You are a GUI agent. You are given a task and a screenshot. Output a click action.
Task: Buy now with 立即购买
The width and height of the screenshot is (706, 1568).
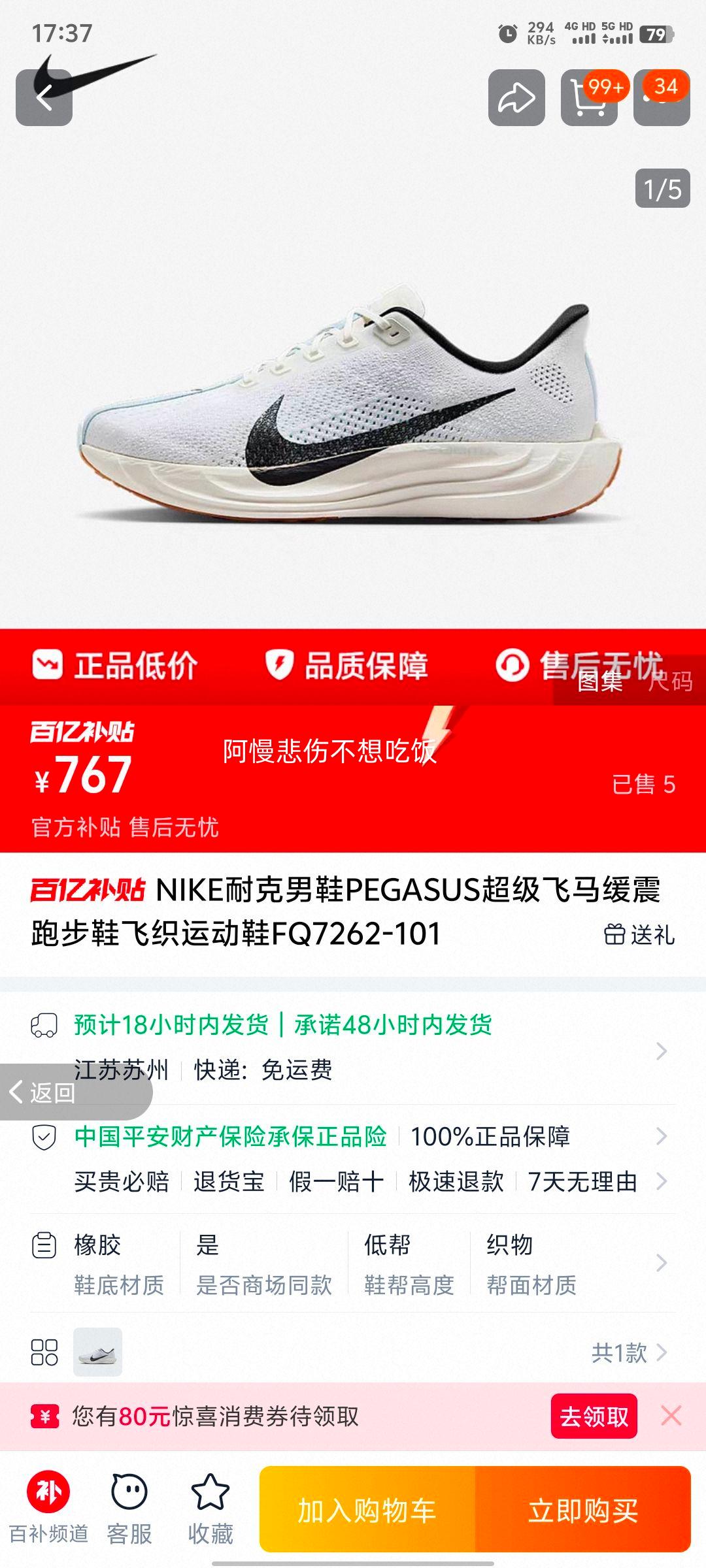(582, 1510)
